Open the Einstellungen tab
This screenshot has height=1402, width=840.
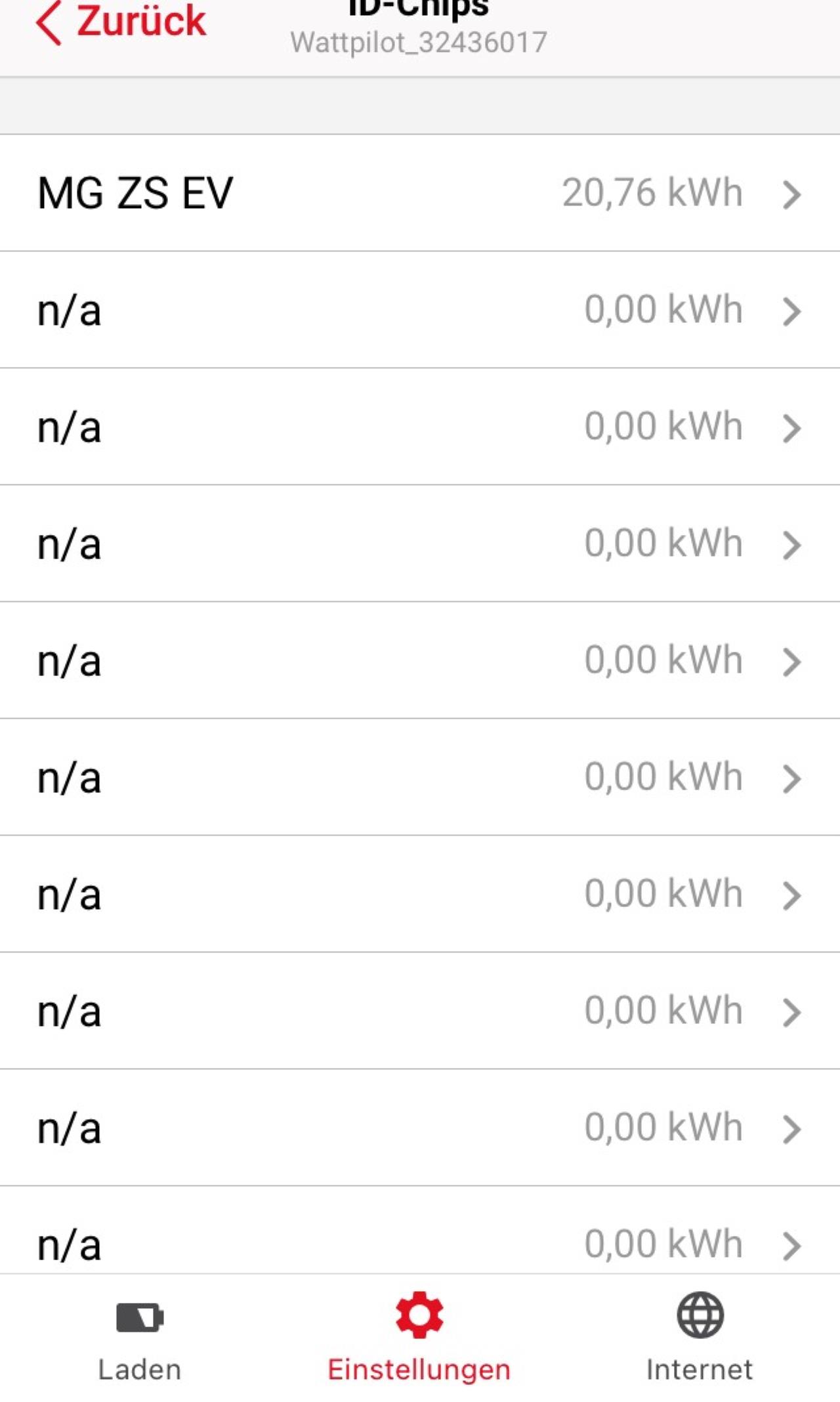click(x=419, y=1338)
